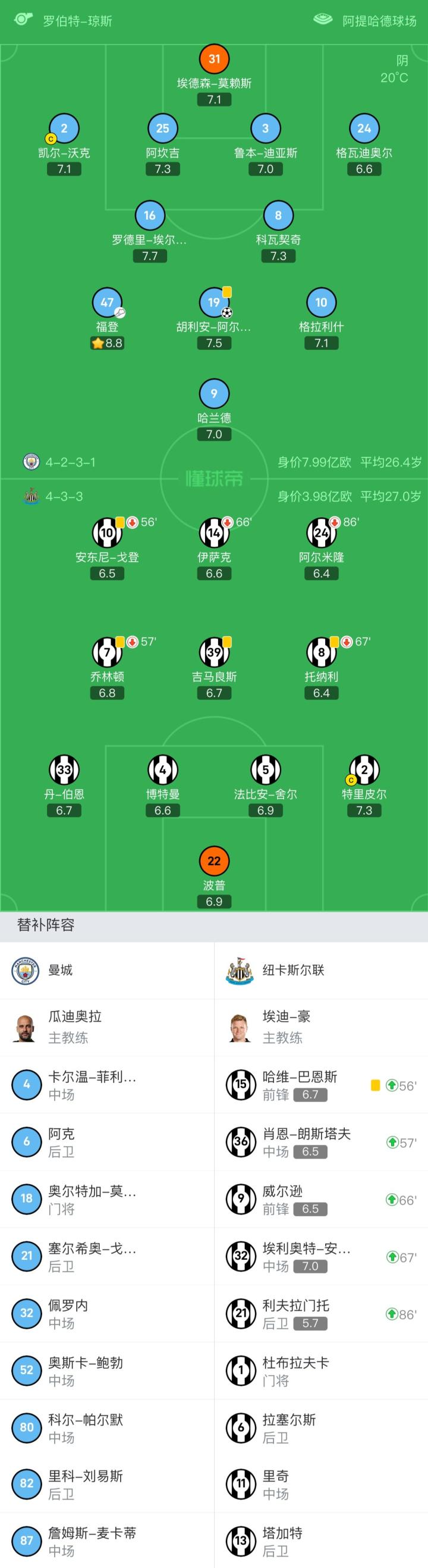This screenshot has width=428, height=1568.
Task: View Grealish number 10 details
Action: click(321, 302)
